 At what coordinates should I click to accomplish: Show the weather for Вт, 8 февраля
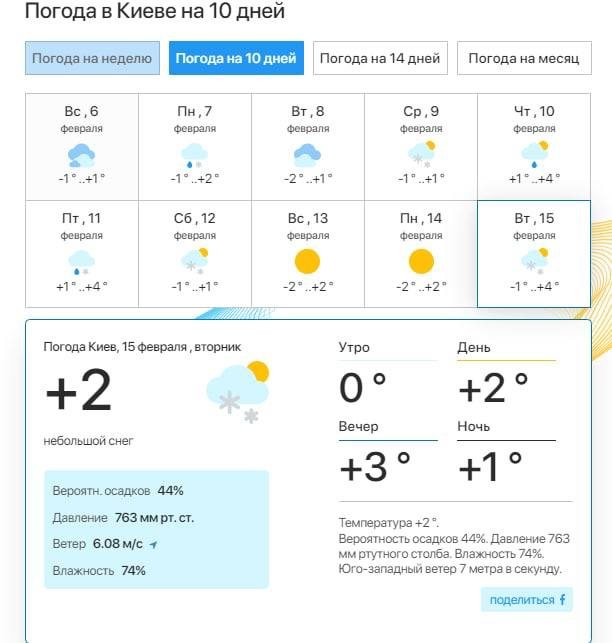tap(307, 146)
